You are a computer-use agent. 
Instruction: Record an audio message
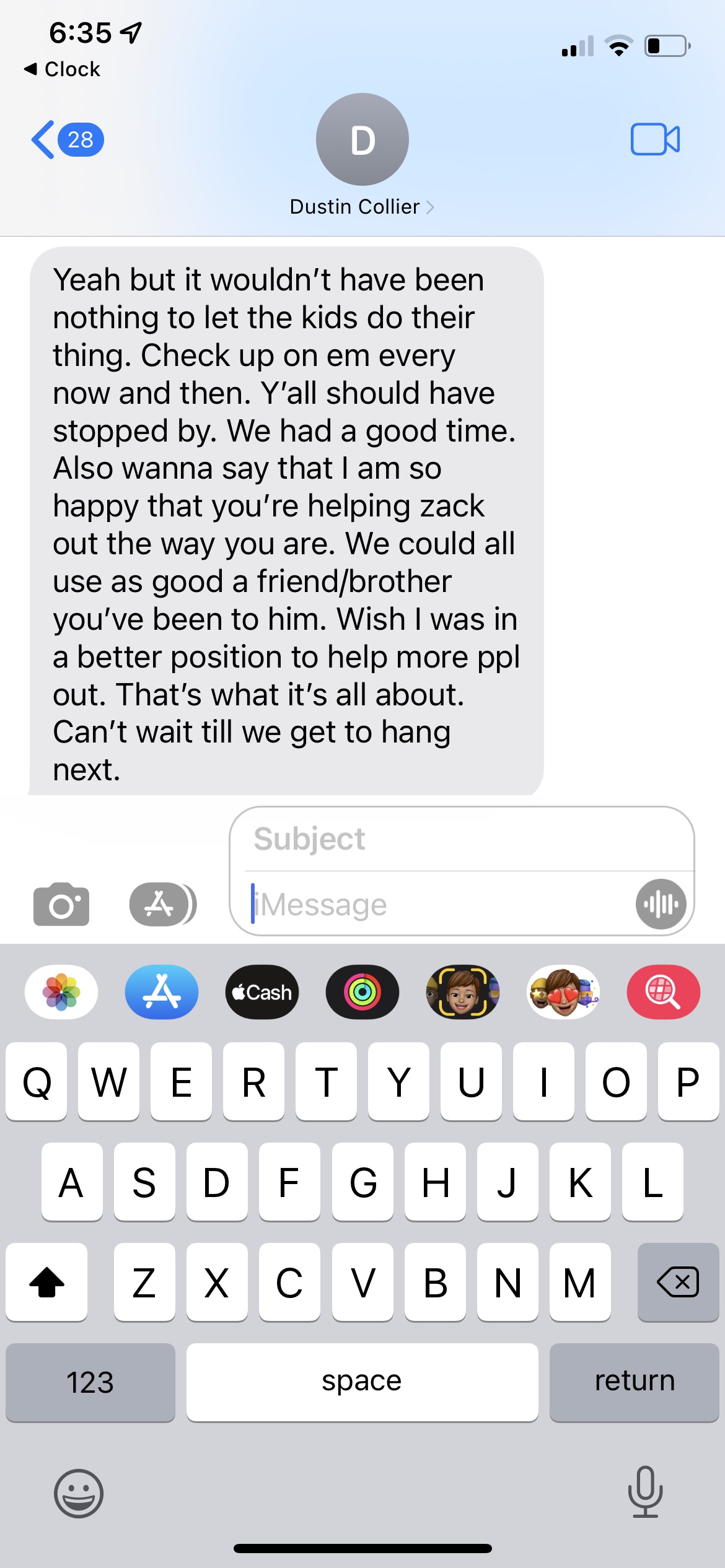[x=661, y=904]
